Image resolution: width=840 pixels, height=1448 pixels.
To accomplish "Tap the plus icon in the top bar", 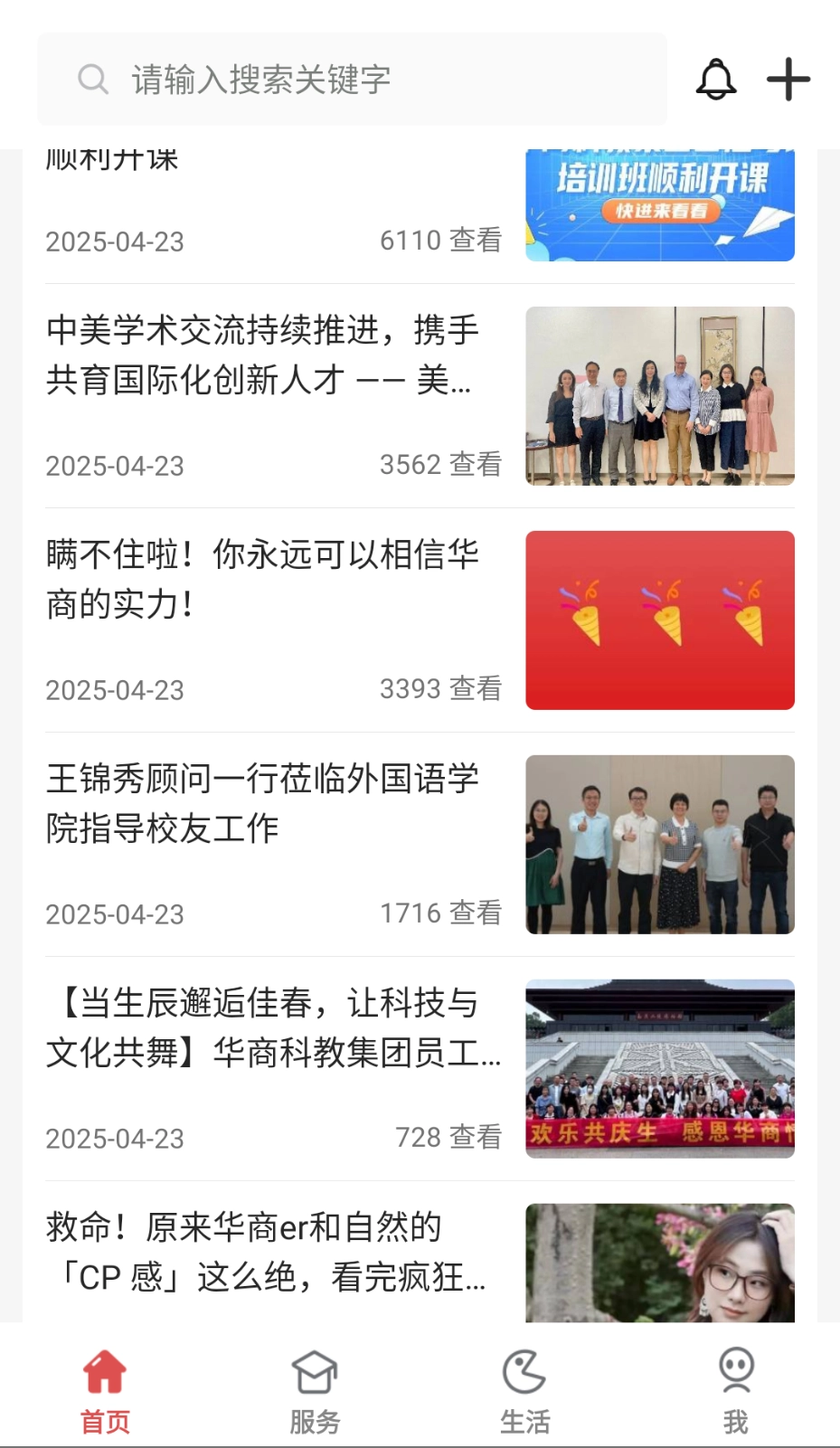I will (x=788, y=80).
